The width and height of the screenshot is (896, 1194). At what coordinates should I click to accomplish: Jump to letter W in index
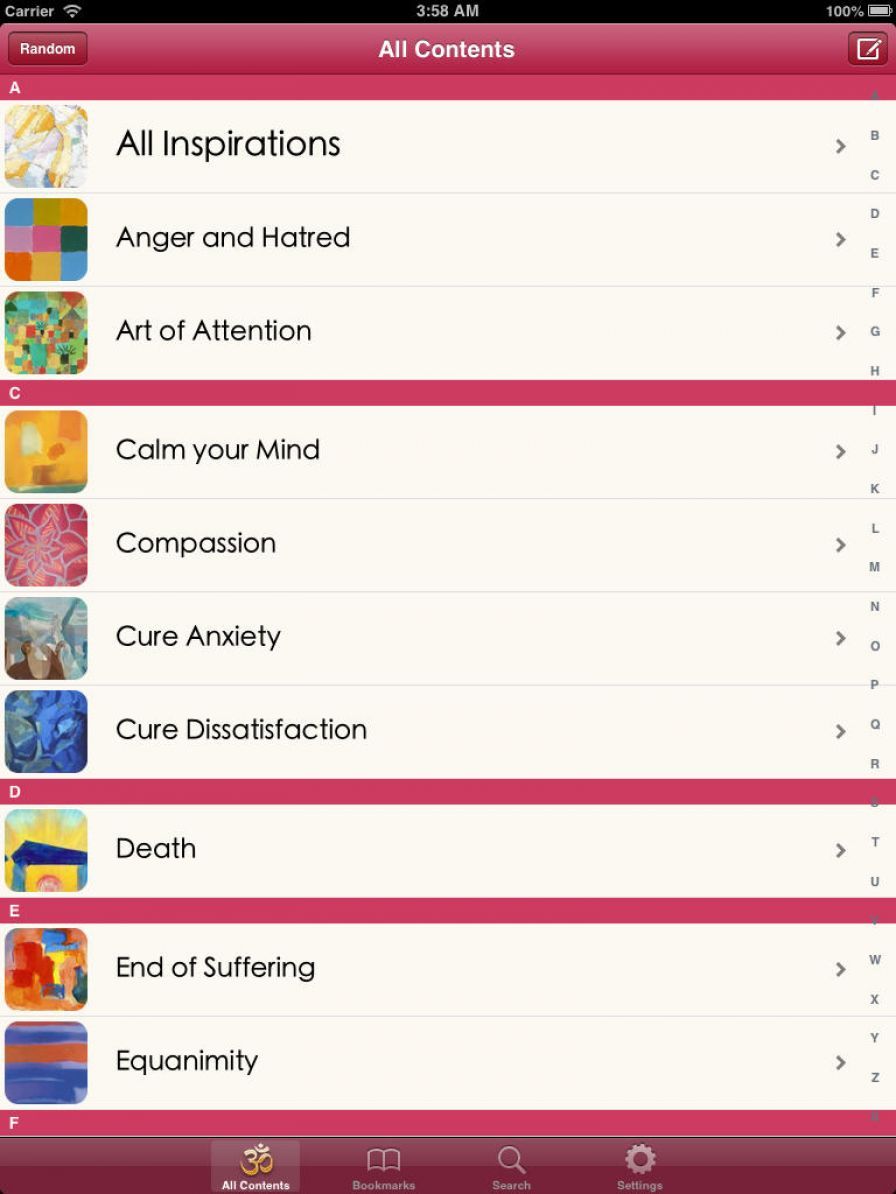click(x=875, y=960)
